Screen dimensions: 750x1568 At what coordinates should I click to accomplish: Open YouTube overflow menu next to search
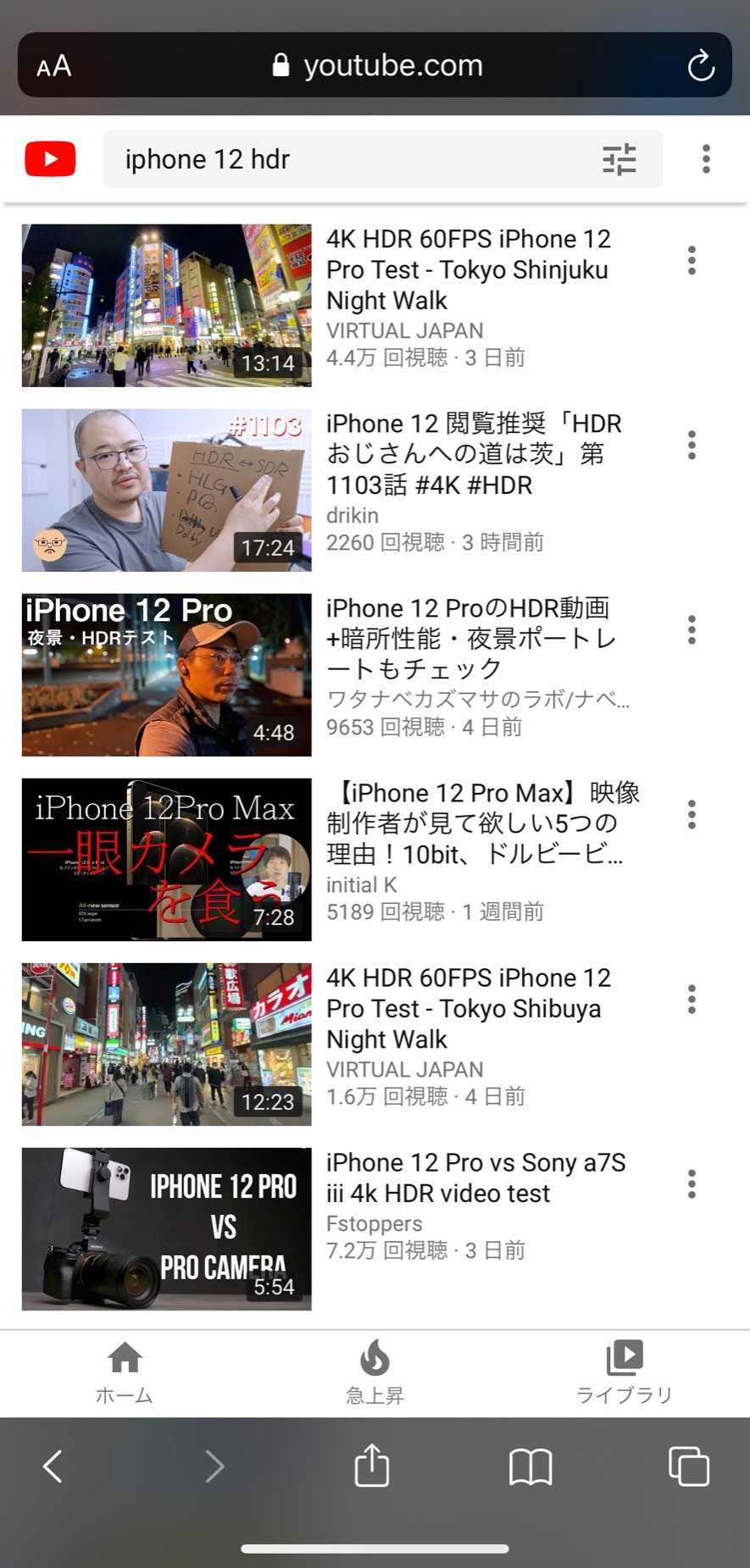(706, 159)
